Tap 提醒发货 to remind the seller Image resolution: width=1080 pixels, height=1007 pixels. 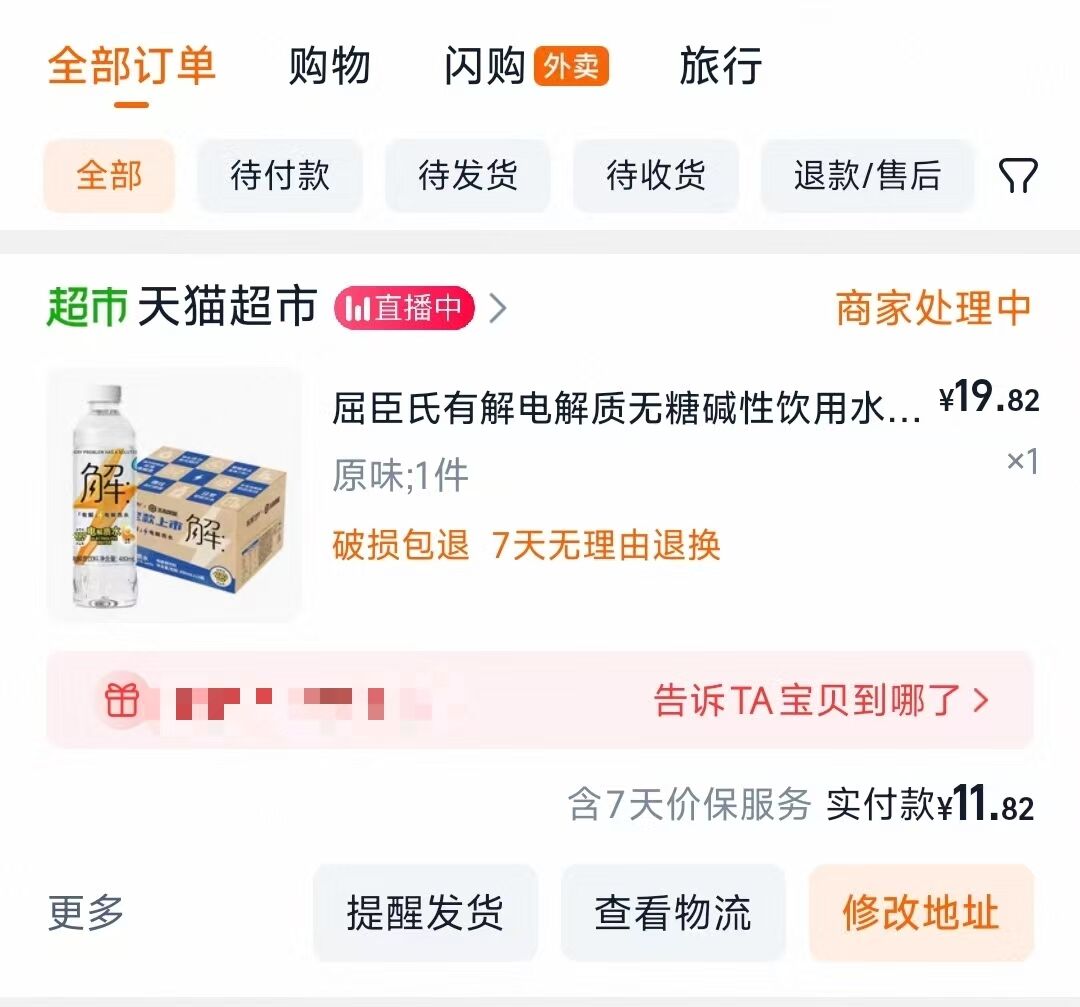coord(425,913)
